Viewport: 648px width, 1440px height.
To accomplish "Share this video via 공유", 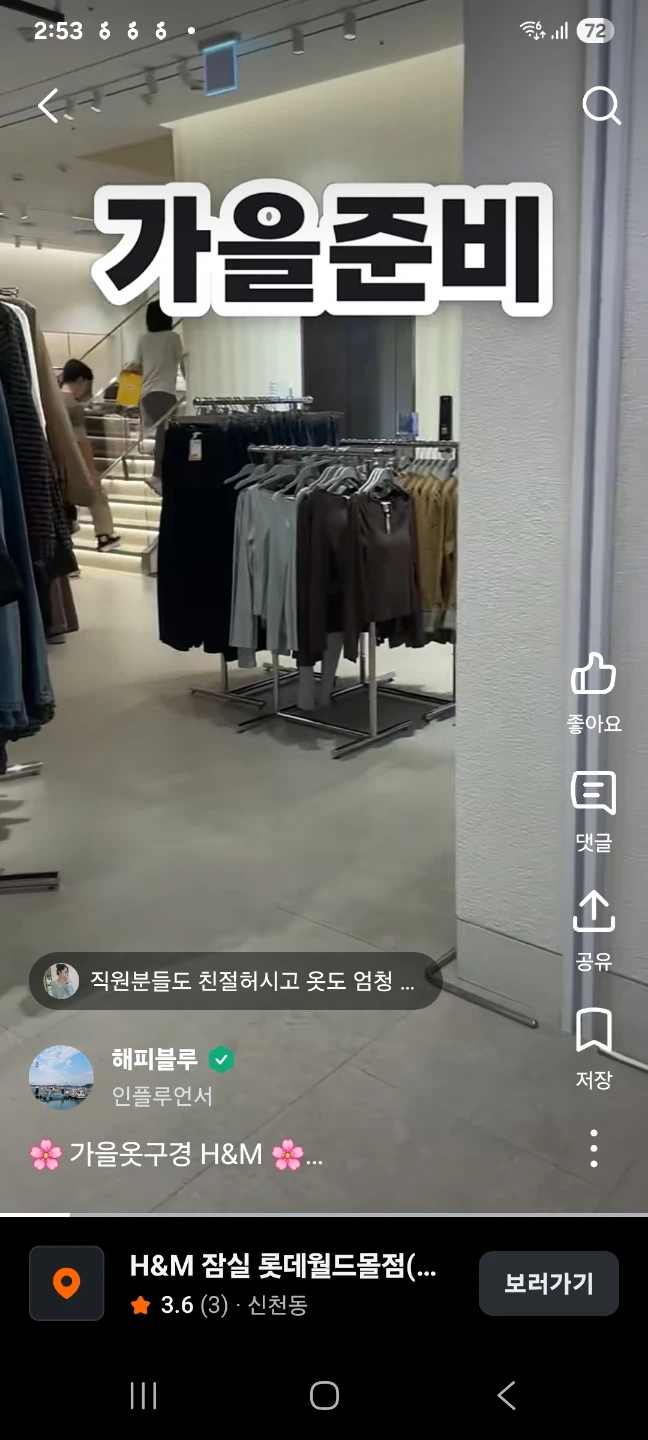I will [594, 931].
